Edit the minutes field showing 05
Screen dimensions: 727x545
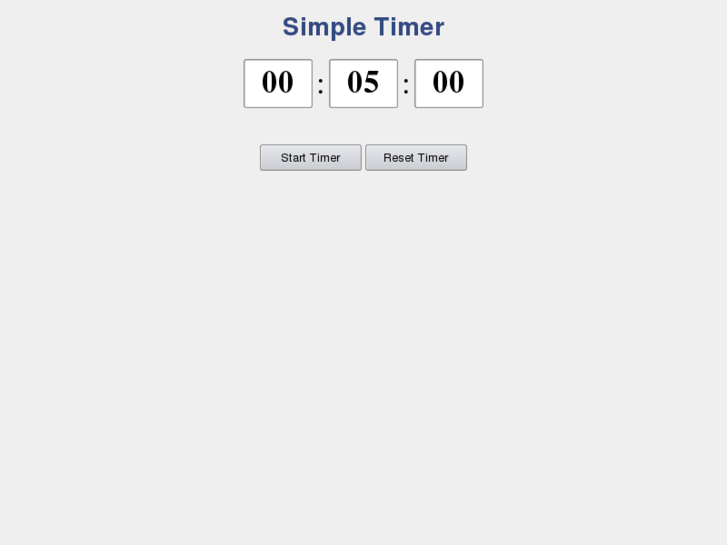pos(363,83)
